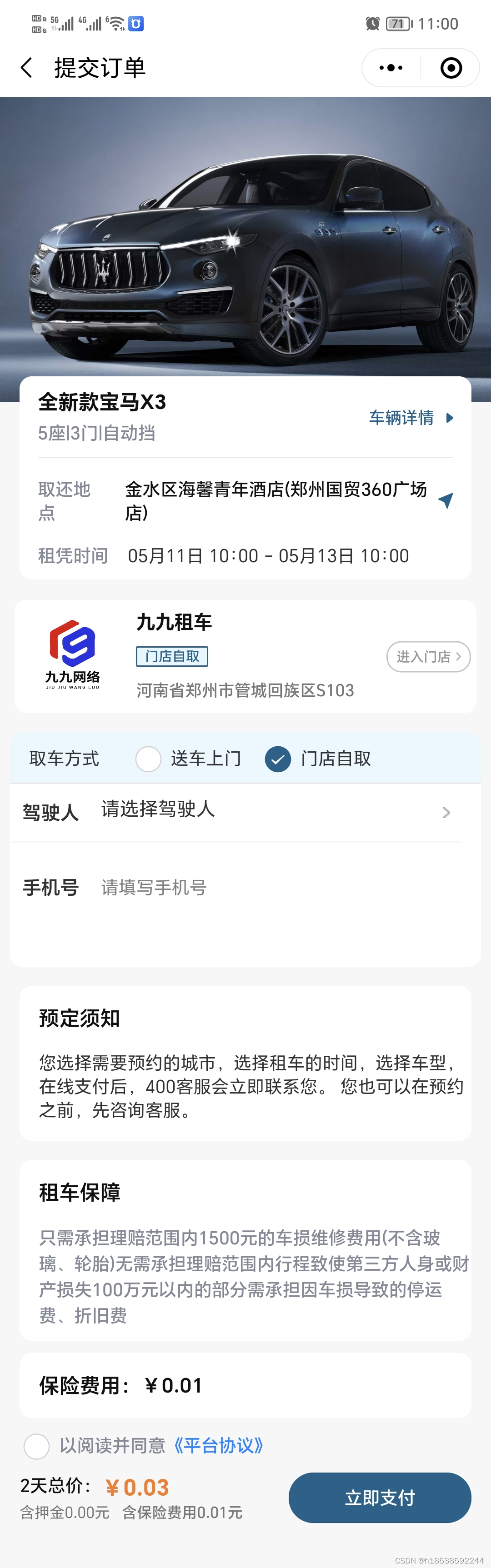This screenshot has height=1568, width=491.
Task: Select 送车上门 delivery option
Action: pyautogui.click(x=149, y=759)
